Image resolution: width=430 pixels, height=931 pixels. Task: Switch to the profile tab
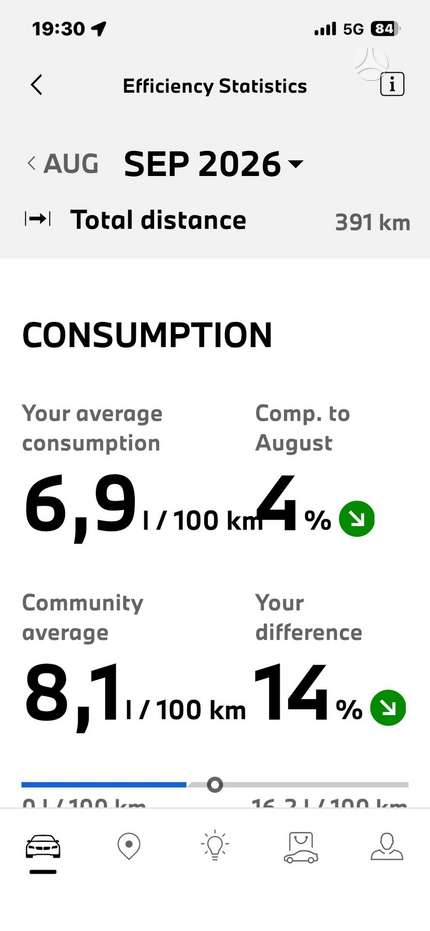[x=387, y=846]
